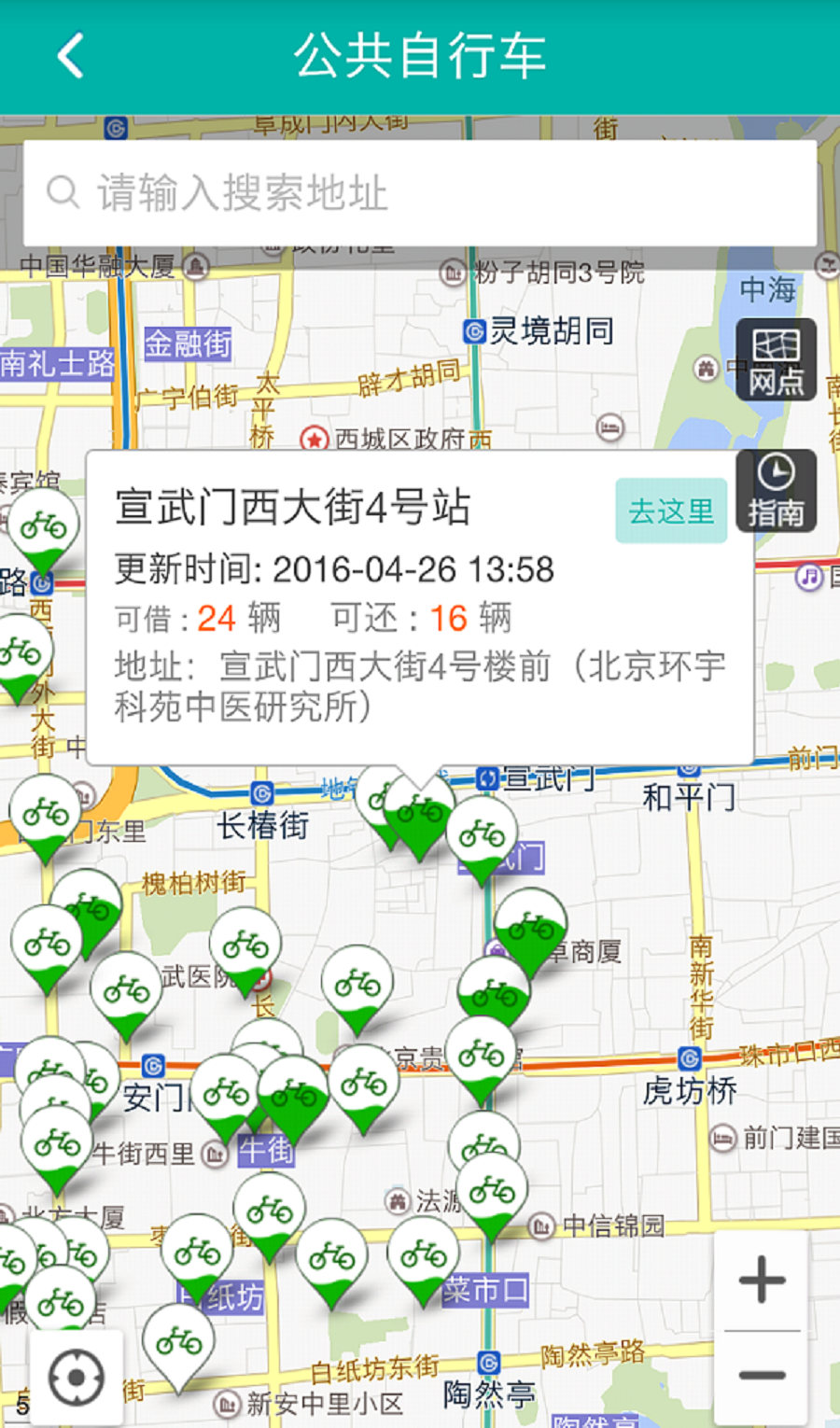Screen dimensions: 840x1428
Task: Tap the 请输入搜索地址 search field
Action: point(420,193)
